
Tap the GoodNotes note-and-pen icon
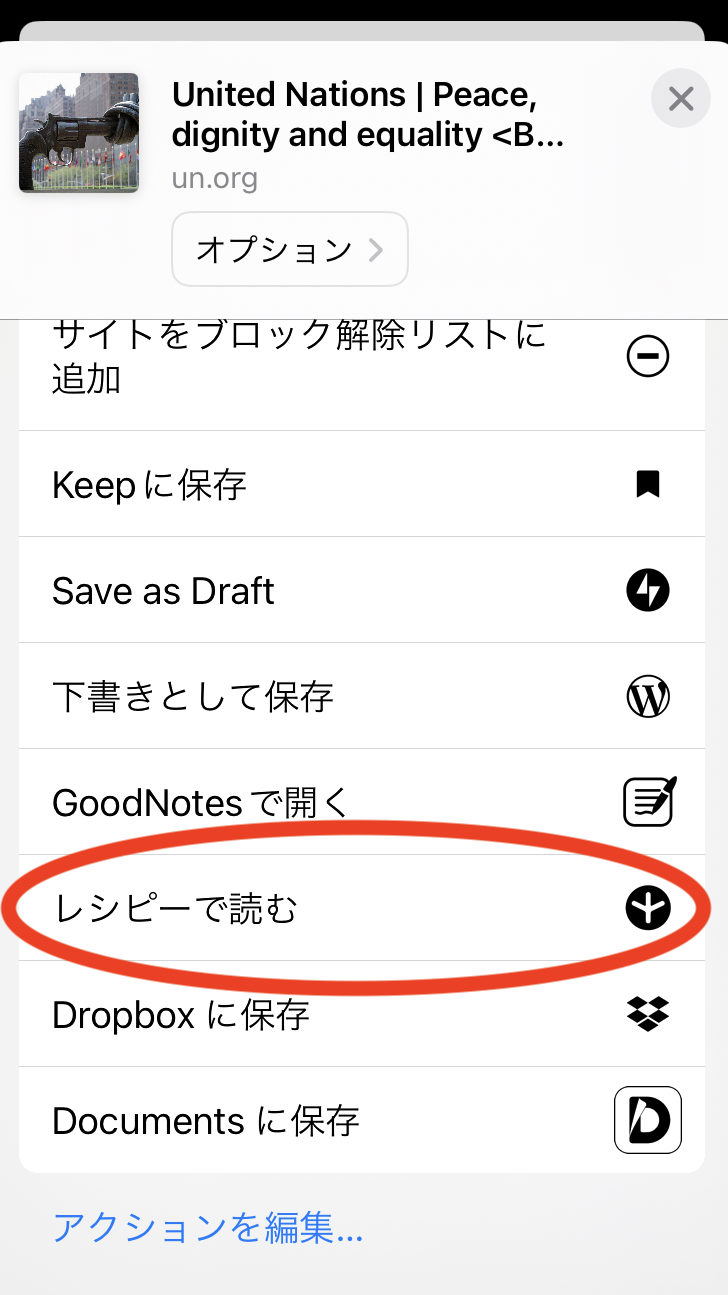click(648, 802)
